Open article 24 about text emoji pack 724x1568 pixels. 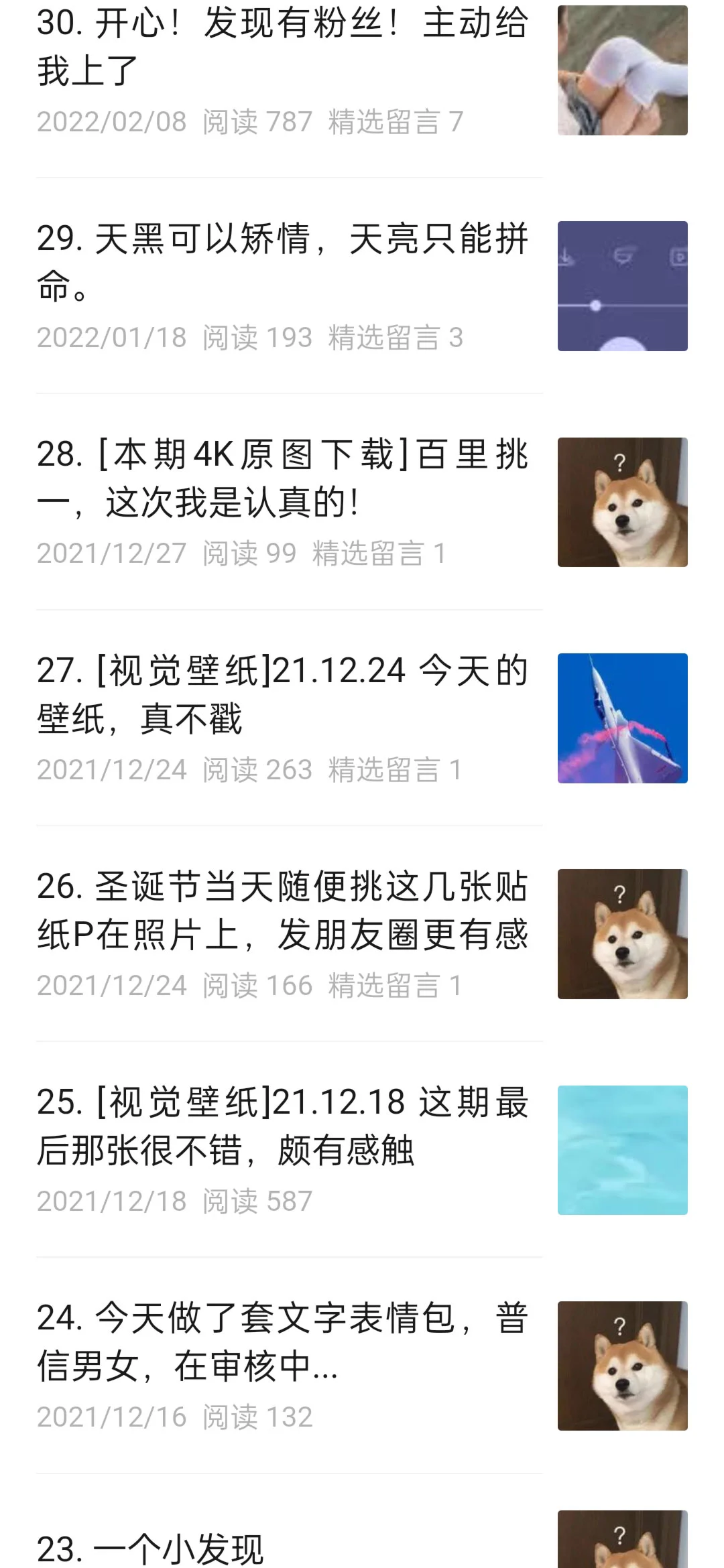[282, 1342]
